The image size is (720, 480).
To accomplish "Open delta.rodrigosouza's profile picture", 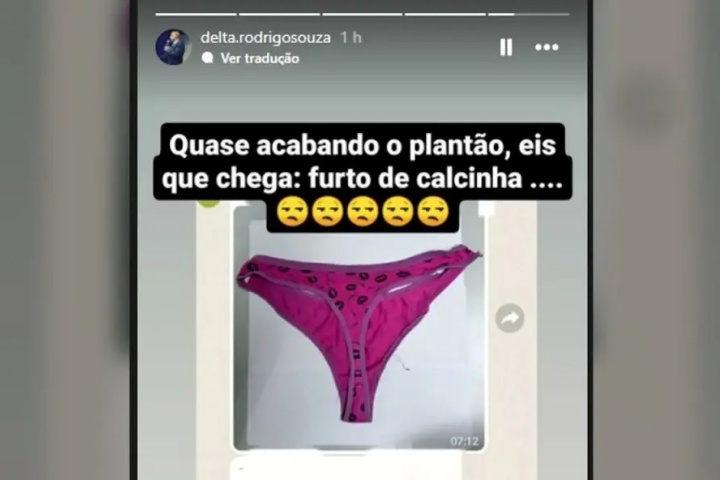I will point(172,47).
